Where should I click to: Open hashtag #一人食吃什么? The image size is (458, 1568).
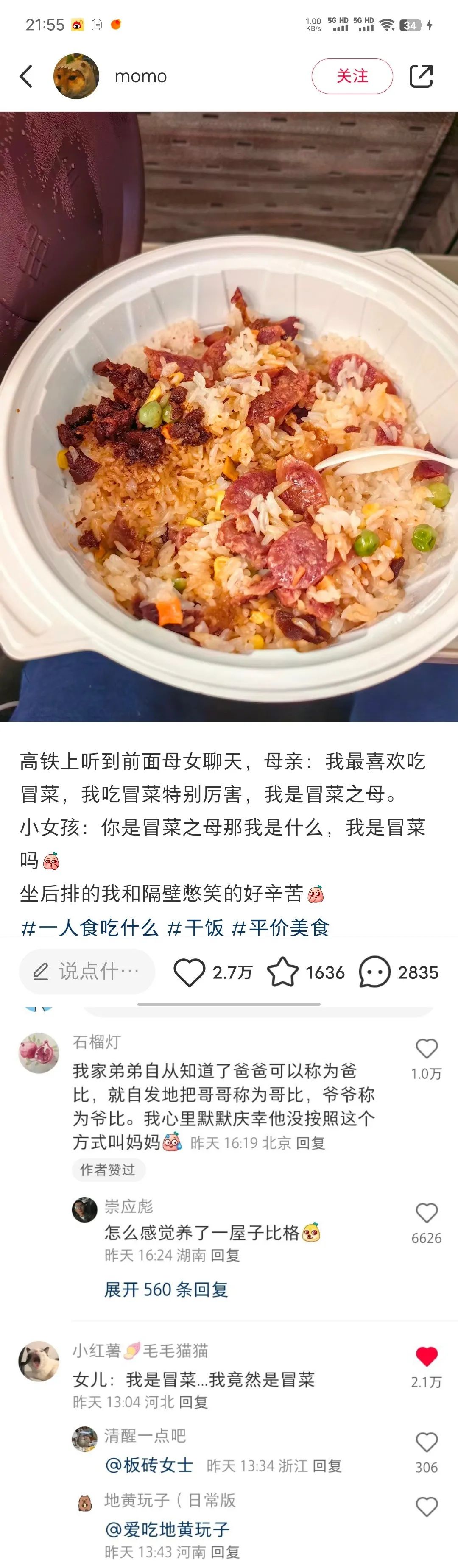click(89, 927)
